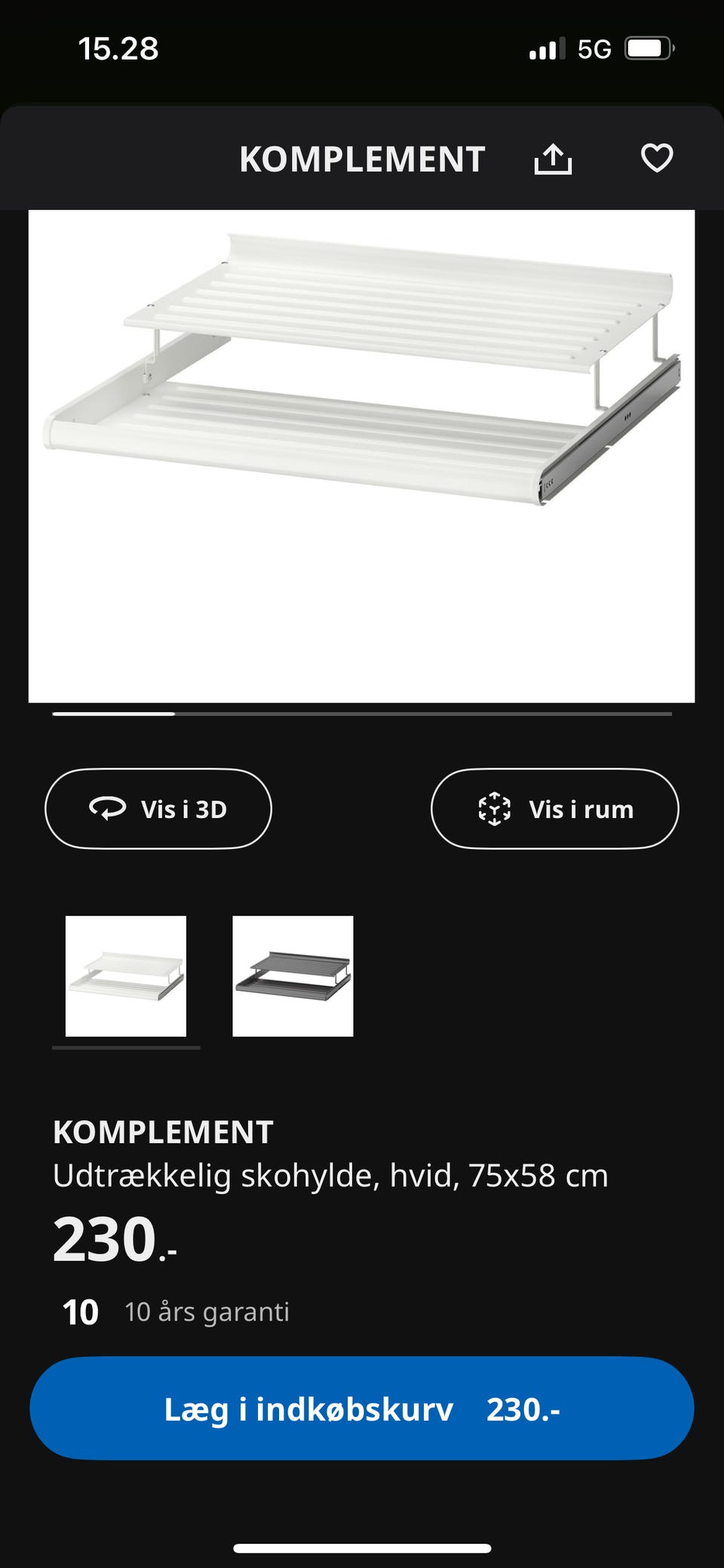Tap the image carousel progress bar
The width and height of the screenshot is (724, 1568).
pyautogui.click(x=362, y=713)
